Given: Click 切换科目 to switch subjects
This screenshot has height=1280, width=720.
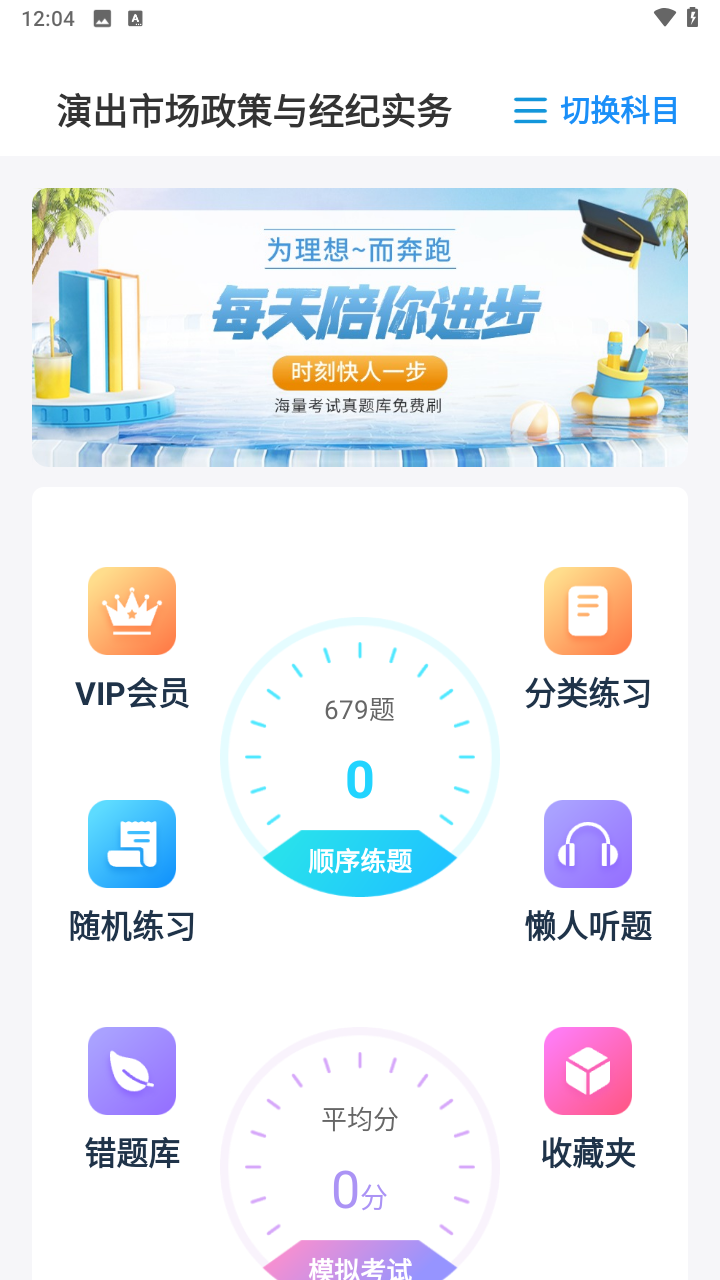Looking at the screenshot, I should click(618, 111).
